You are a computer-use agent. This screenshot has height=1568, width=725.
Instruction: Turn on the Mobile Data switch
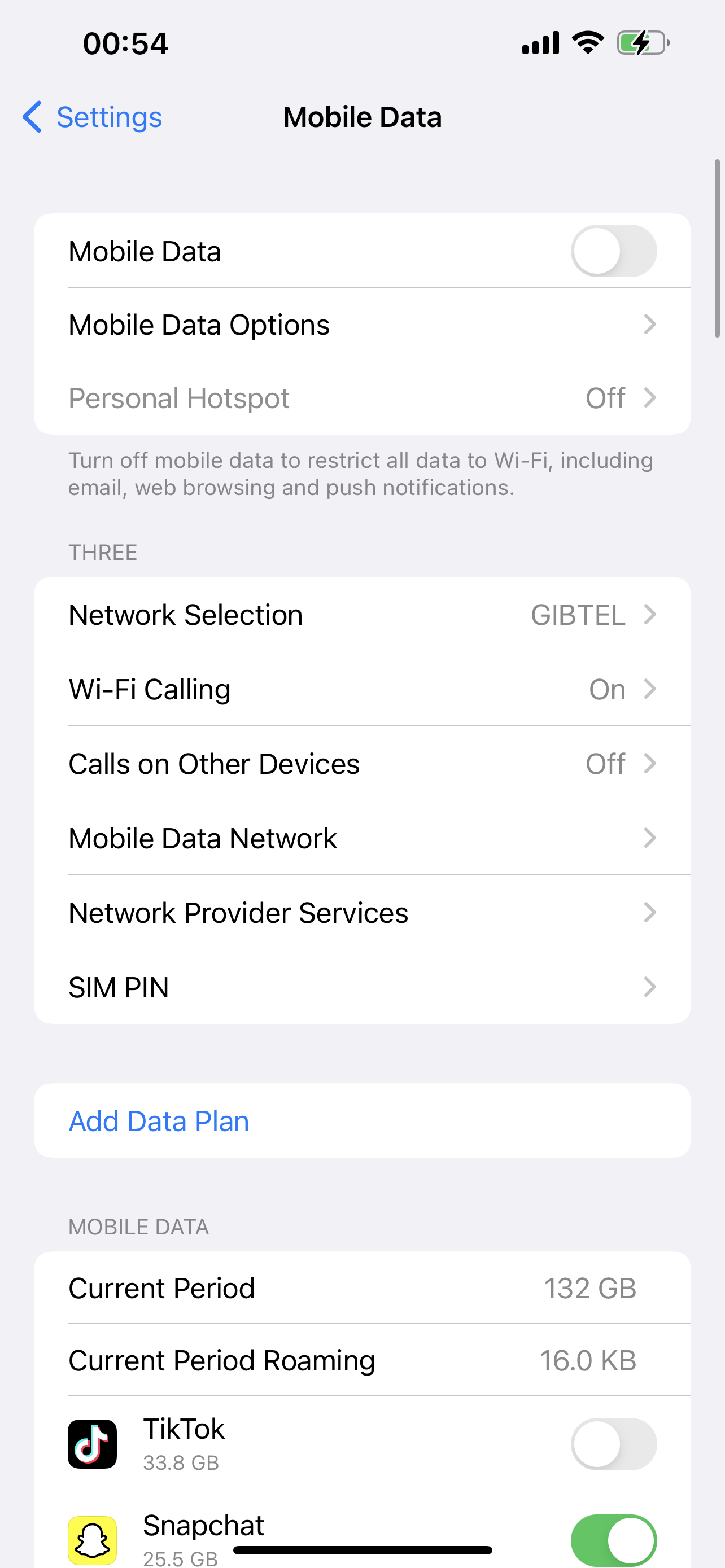pyautogui.click(x=614, y=251)
